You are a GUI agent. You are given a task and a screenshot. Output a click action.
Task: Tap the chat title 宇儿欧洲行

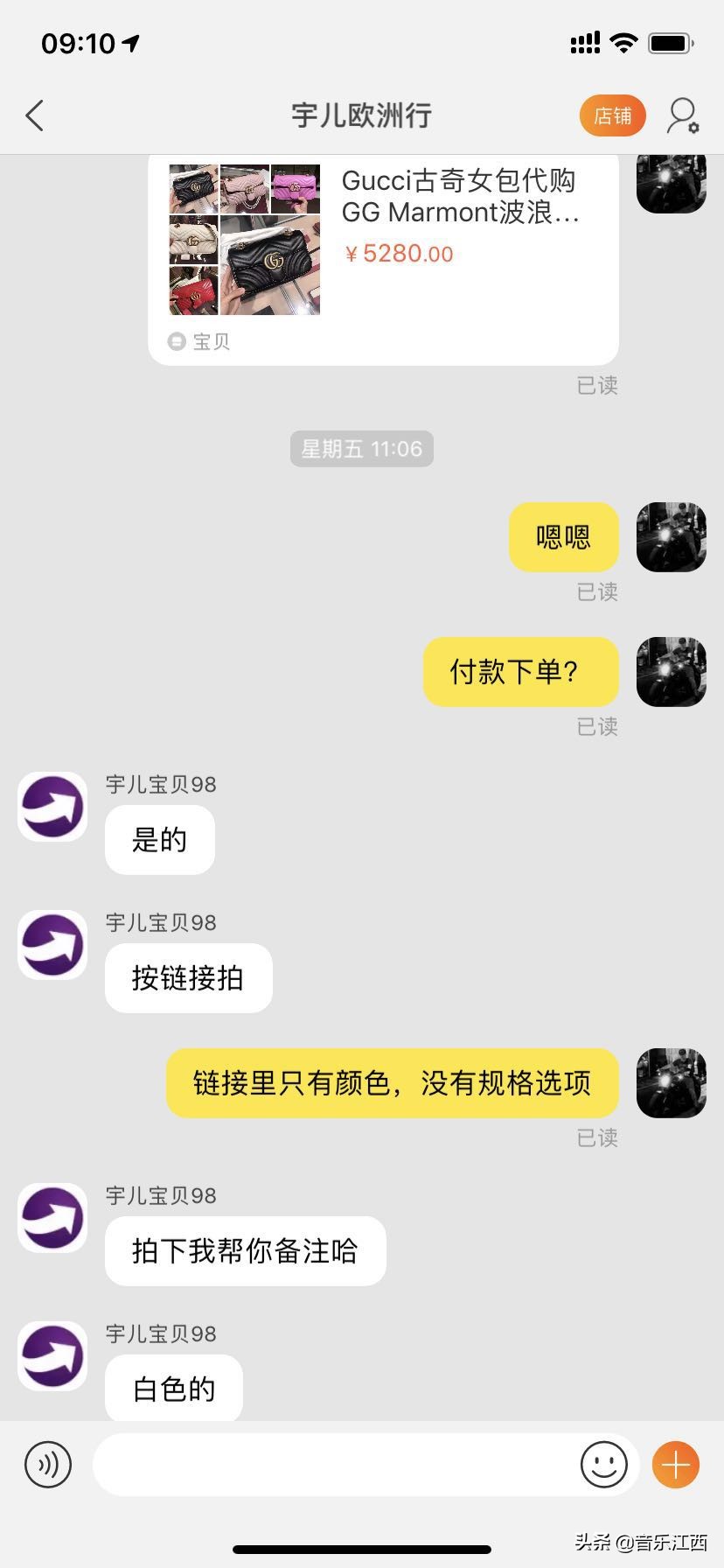(361, 115)
